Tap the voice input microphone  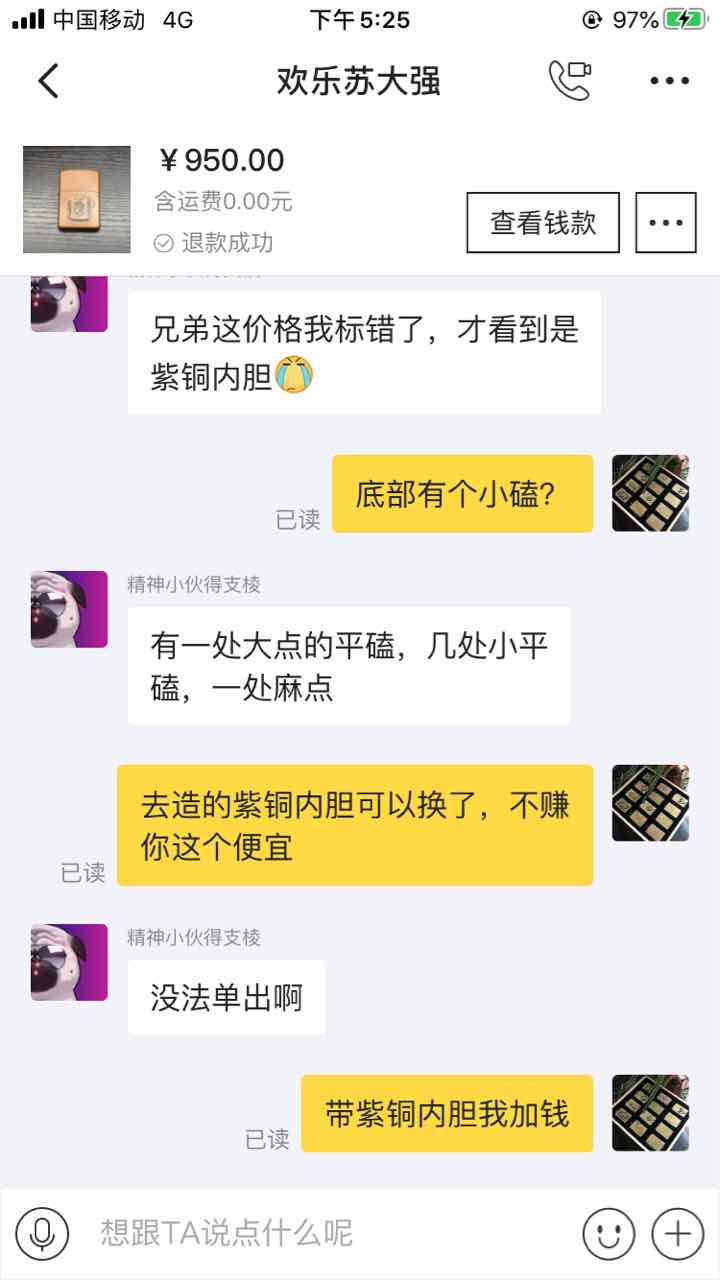[x=42, y=1233]
